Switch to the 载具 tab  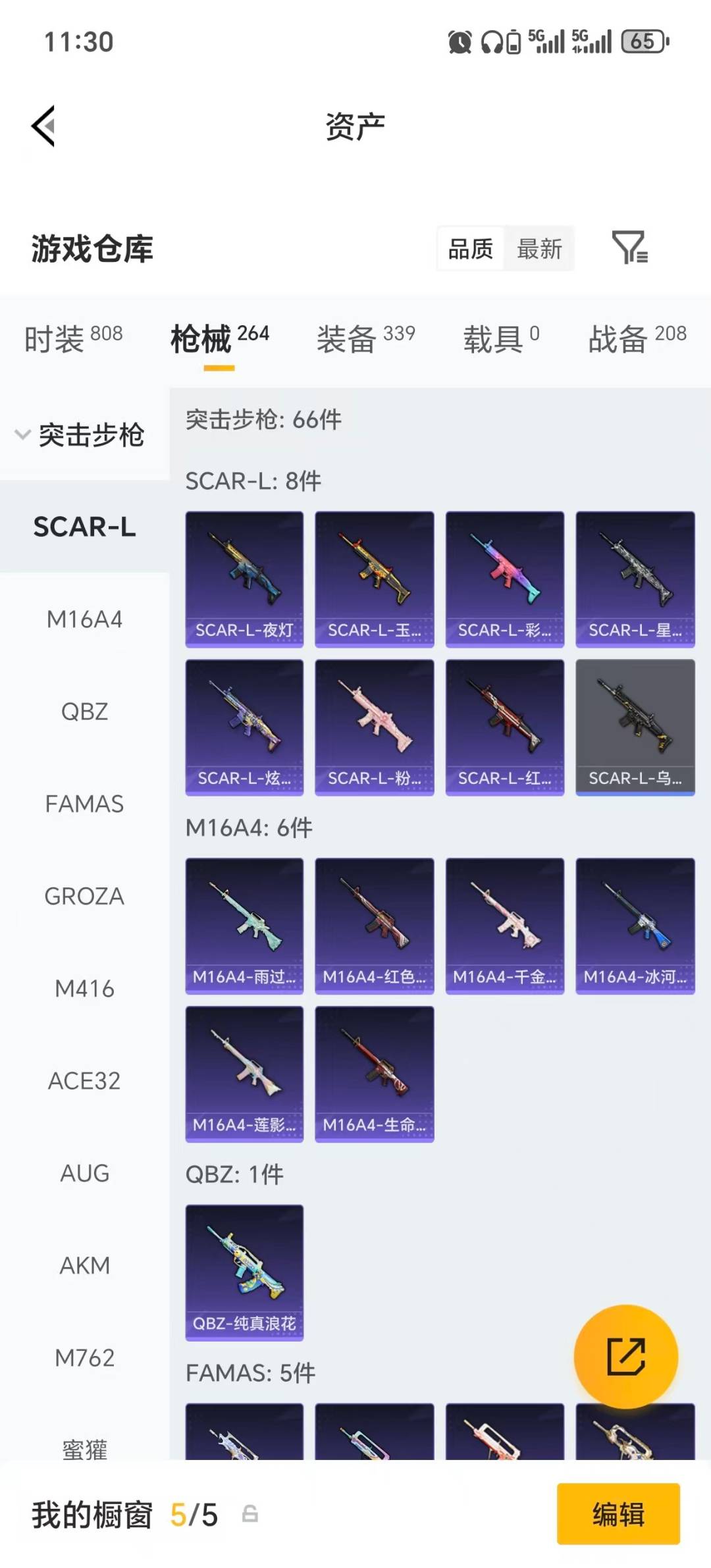point(501,338)
